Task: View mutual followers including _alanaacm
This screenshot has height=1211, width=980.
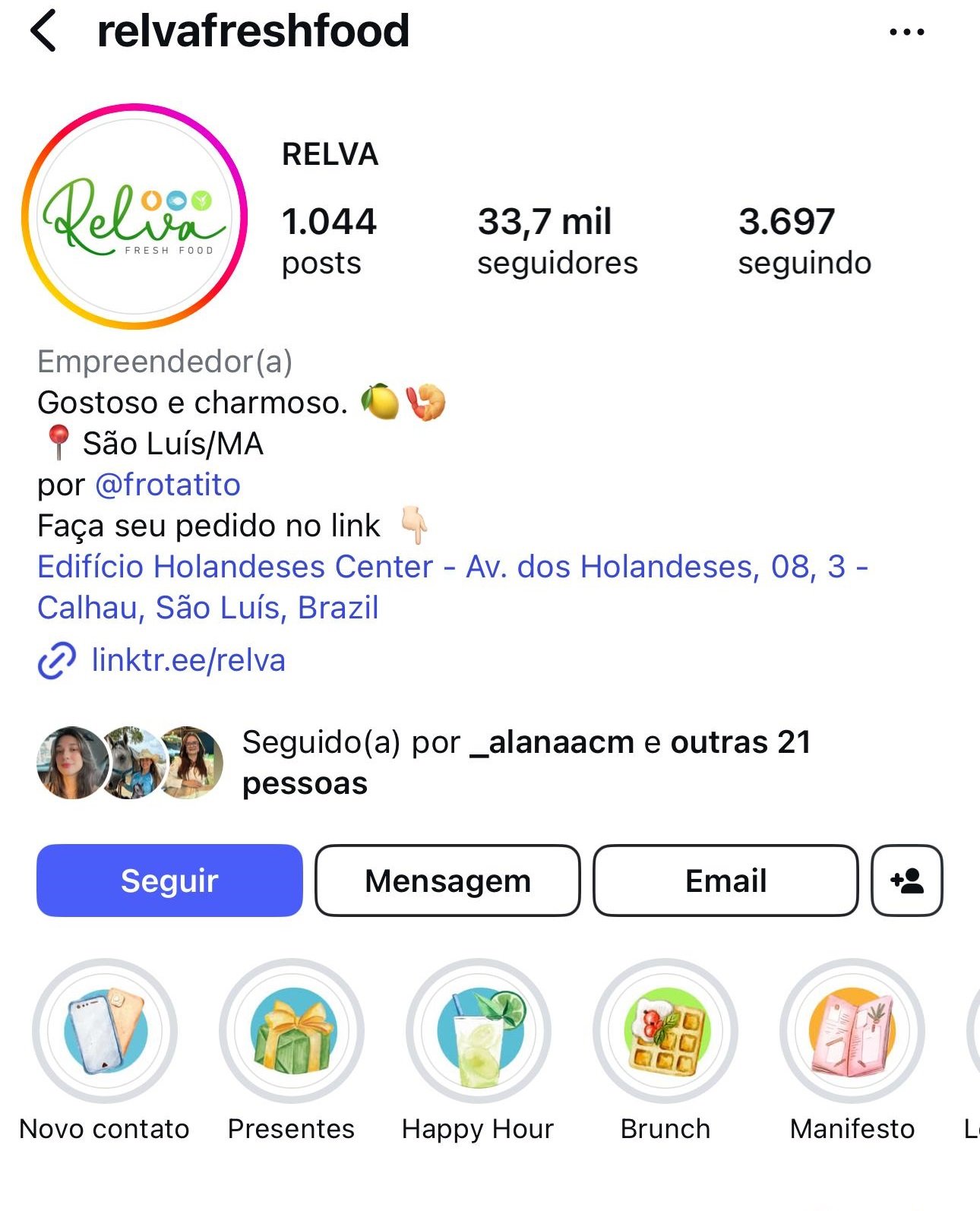Action: coord(526,762)
